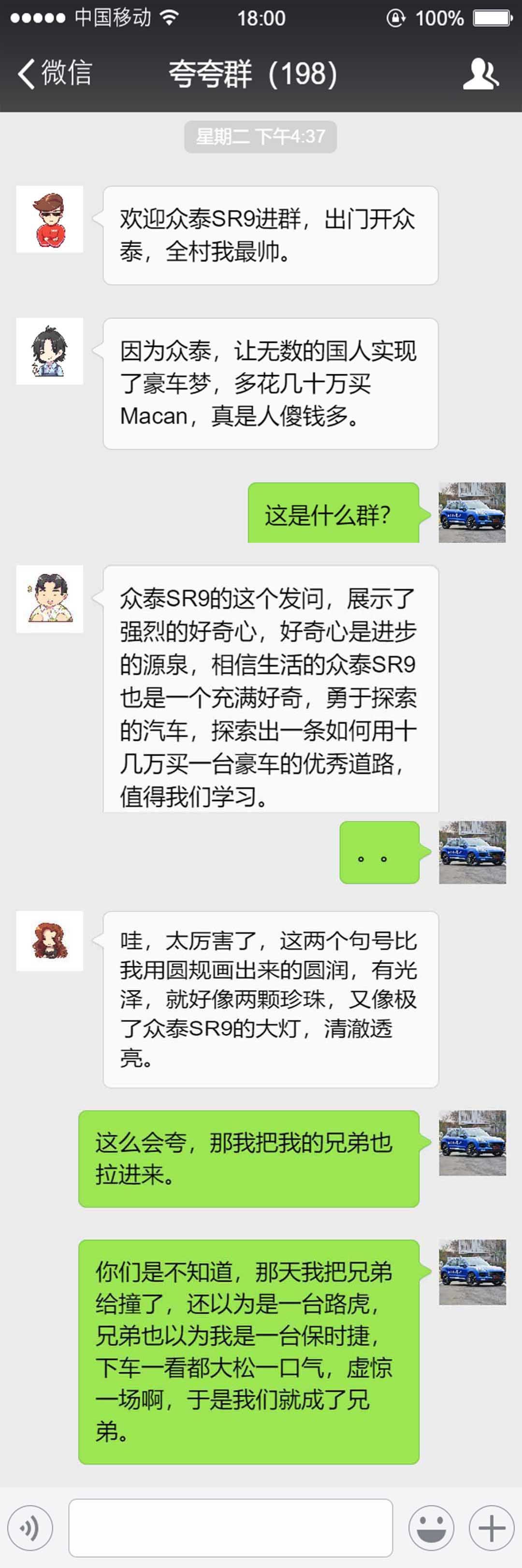Go back to the 微信 chat list
This screenshot has height=1568, width=522.
(55, 74)
